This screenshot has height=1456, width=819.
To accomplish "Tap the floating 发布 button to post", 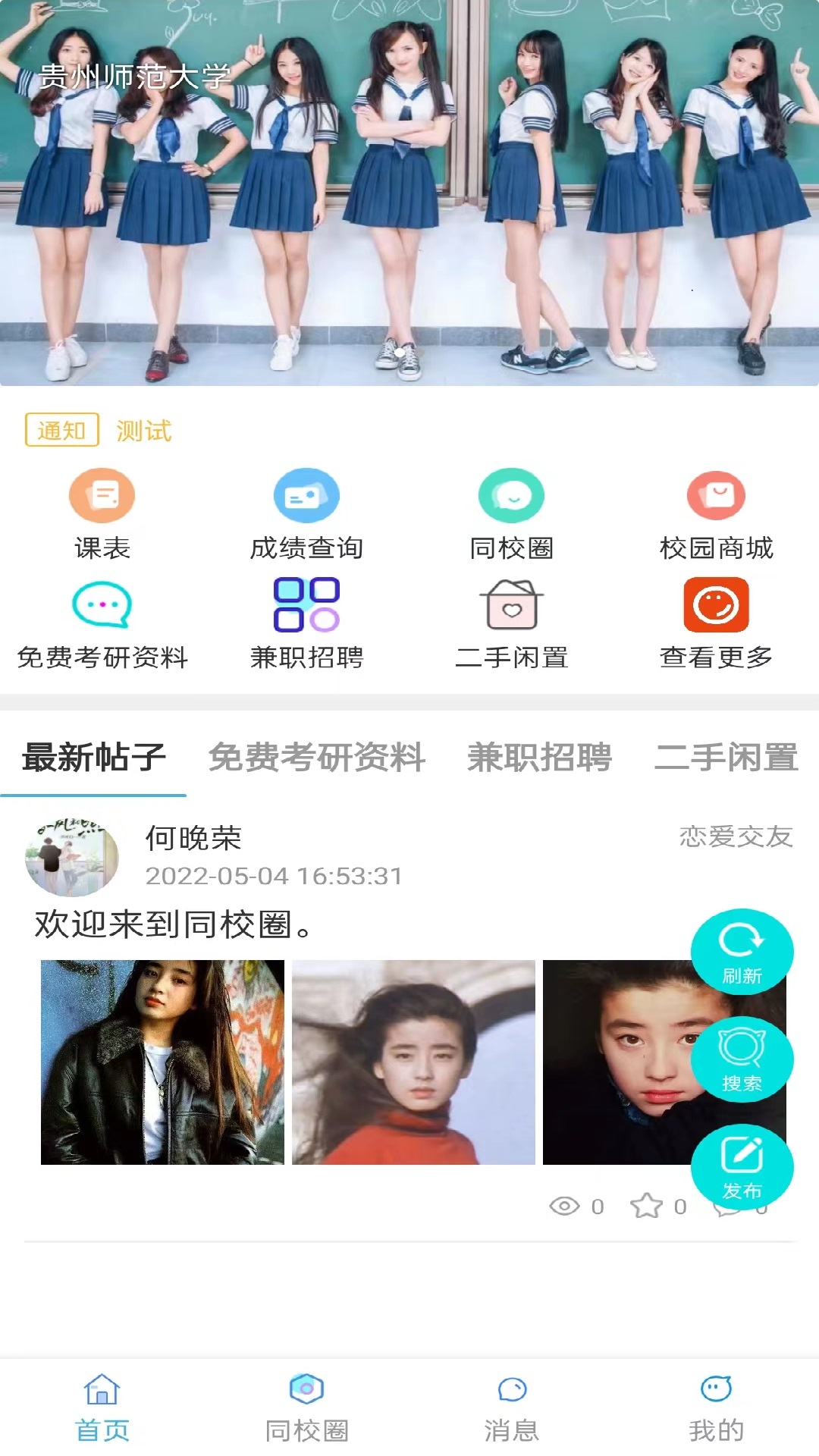I will pos(742,1167).
